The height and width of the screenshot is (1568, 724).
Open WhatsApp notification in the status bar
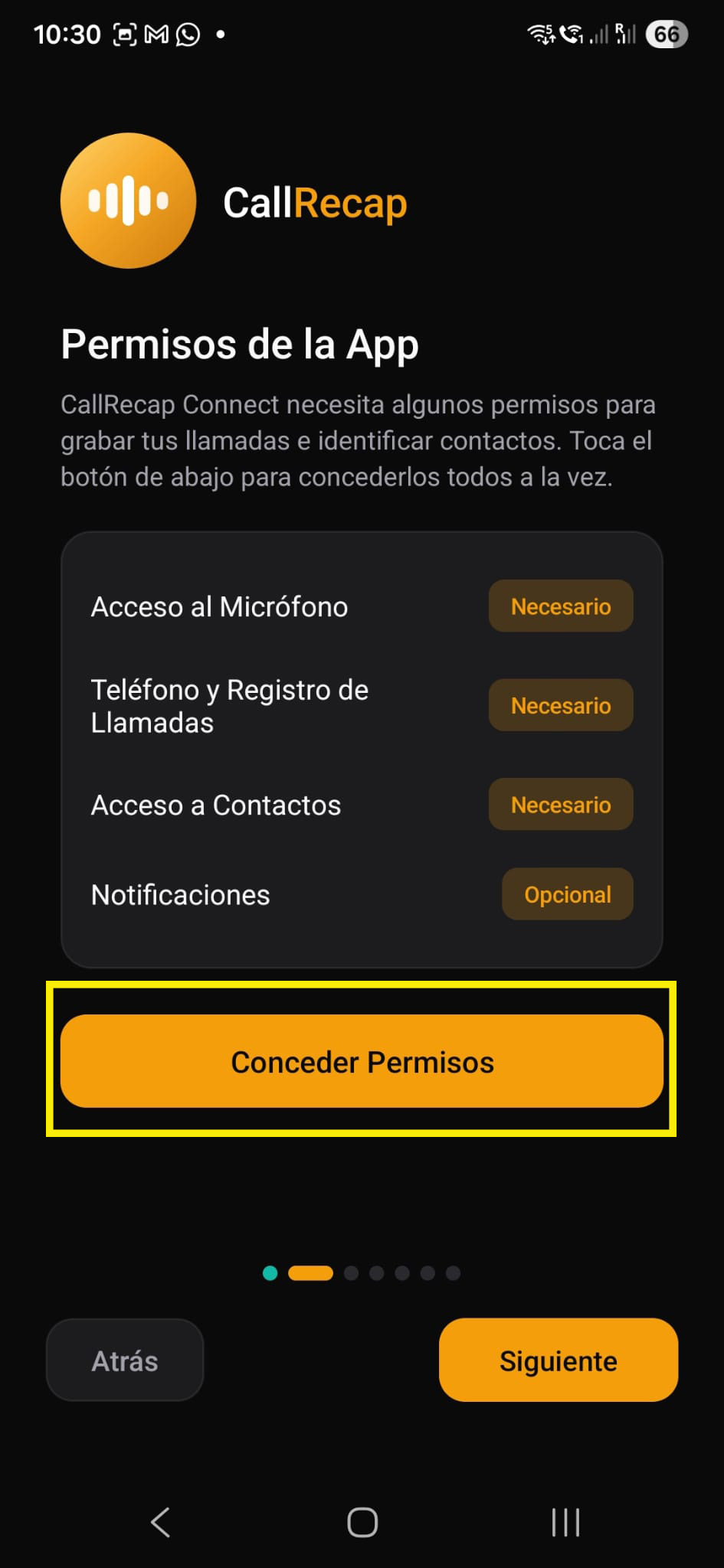click(x=186, y=34)
